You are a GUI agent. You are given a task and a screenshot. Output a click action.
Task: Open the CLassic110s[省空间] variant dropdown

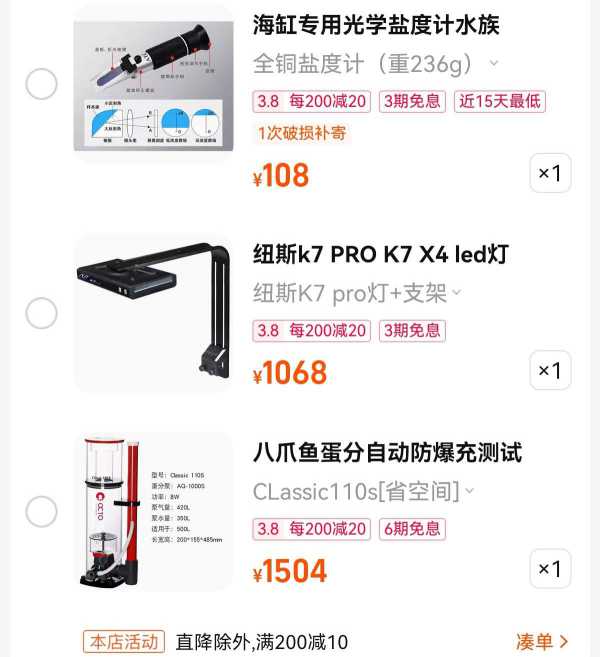pos(363,491)
